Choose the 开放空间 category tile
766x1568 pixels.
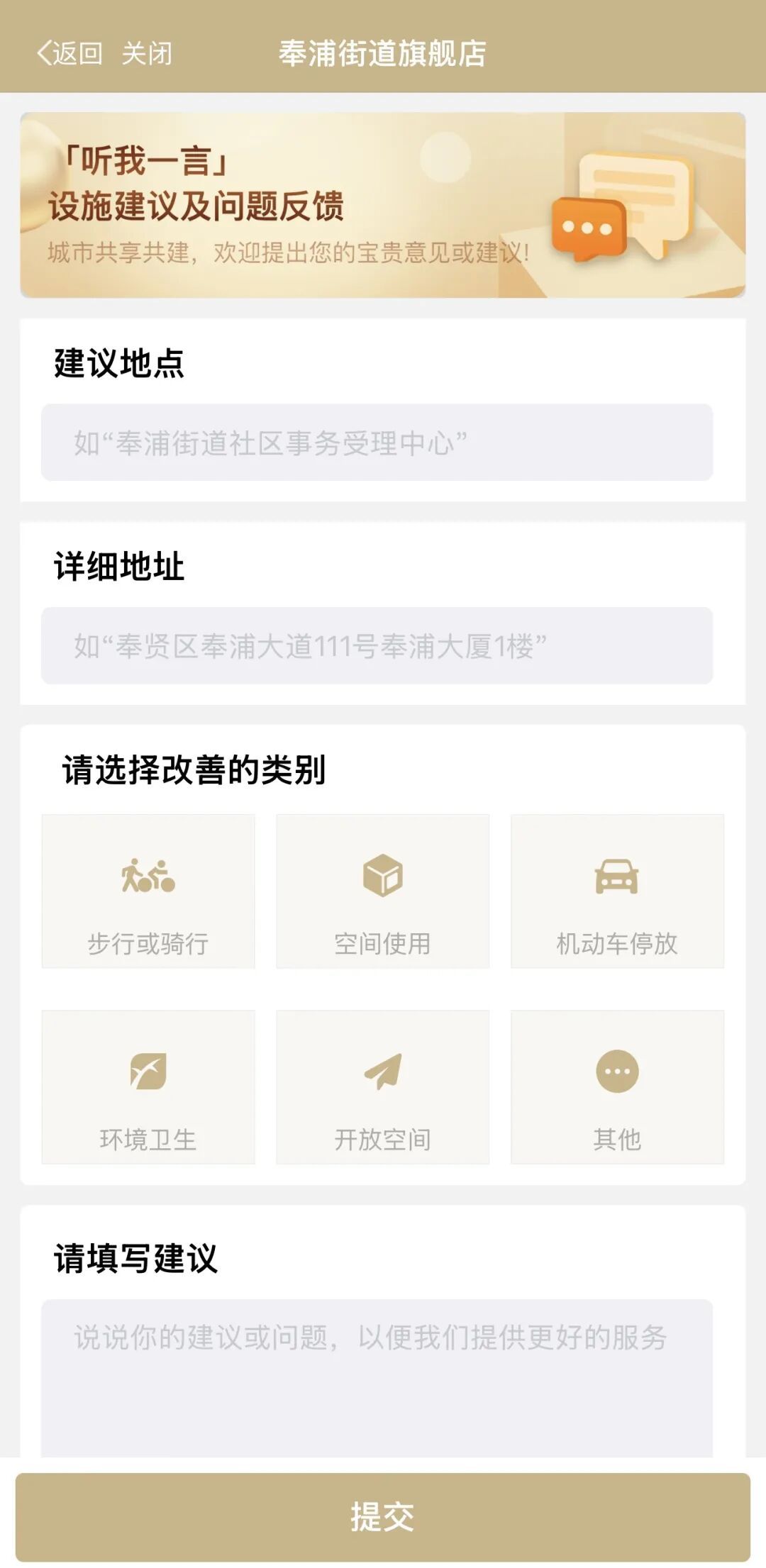click(382, 1087)
